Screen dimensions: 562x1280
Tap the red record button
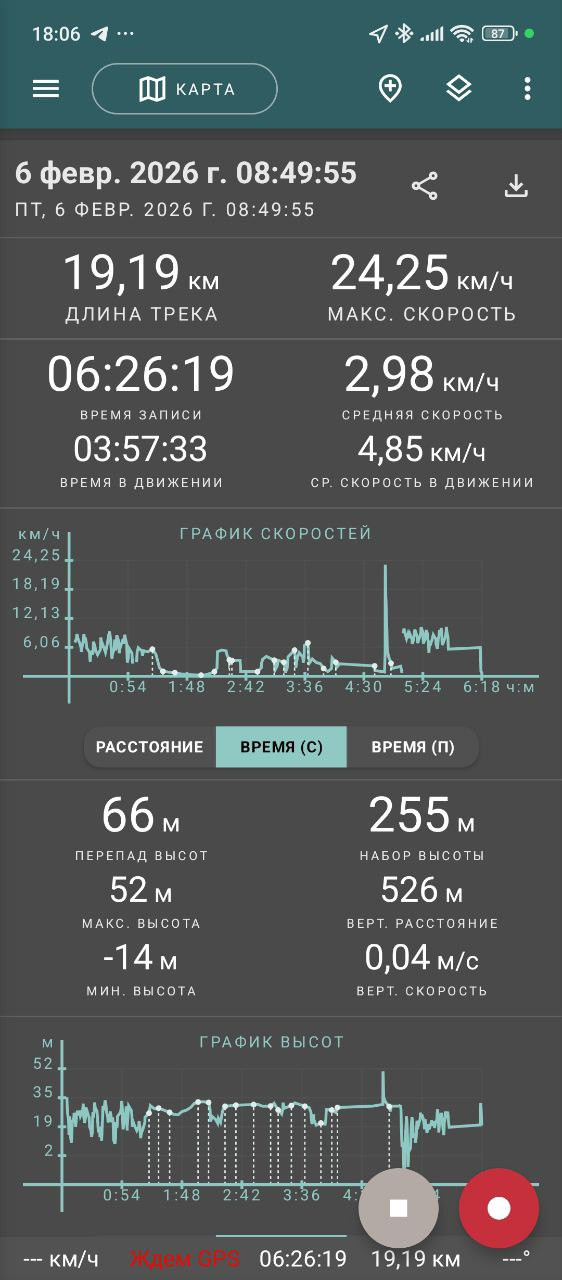[x=499, y=1208]
